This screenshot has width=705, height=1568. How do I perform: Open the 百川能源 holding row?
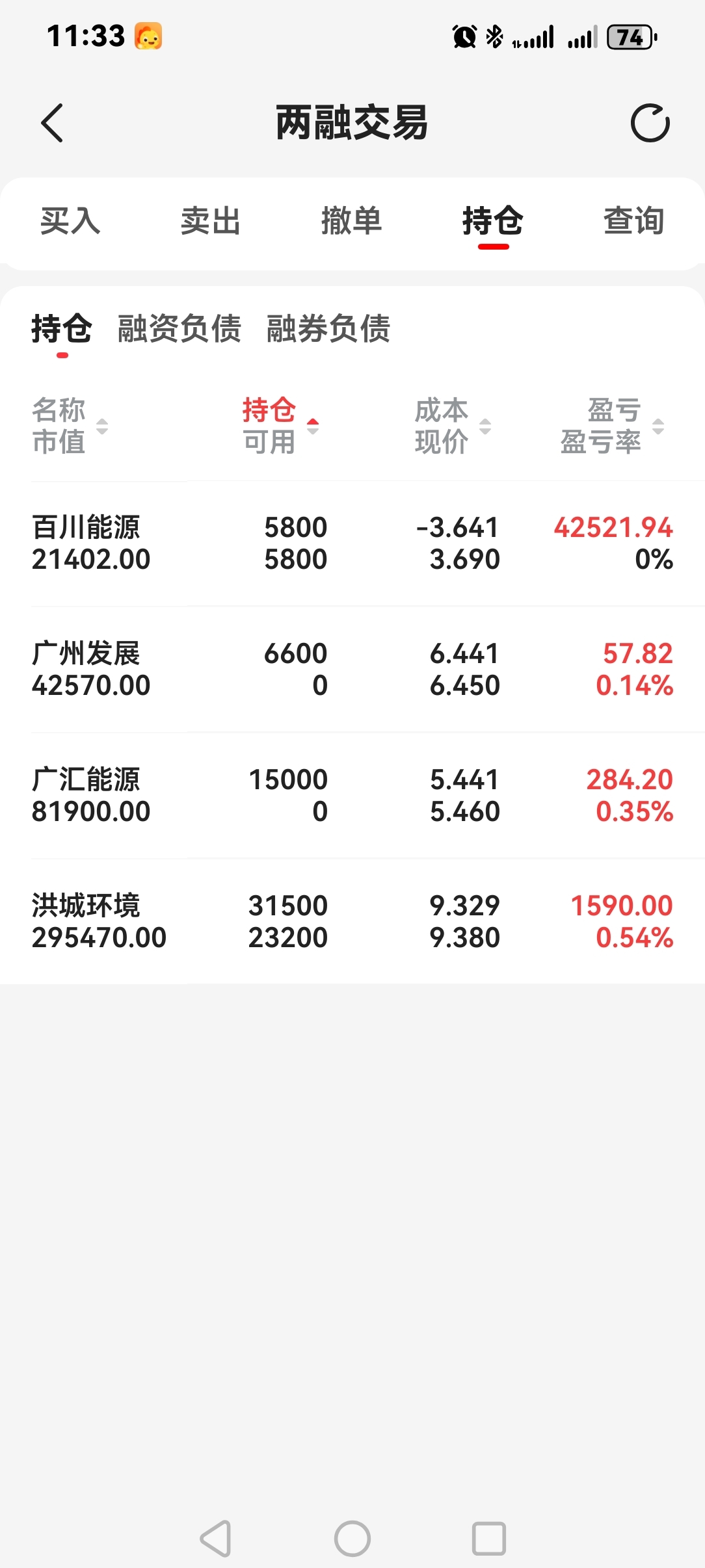coord(352,543)
